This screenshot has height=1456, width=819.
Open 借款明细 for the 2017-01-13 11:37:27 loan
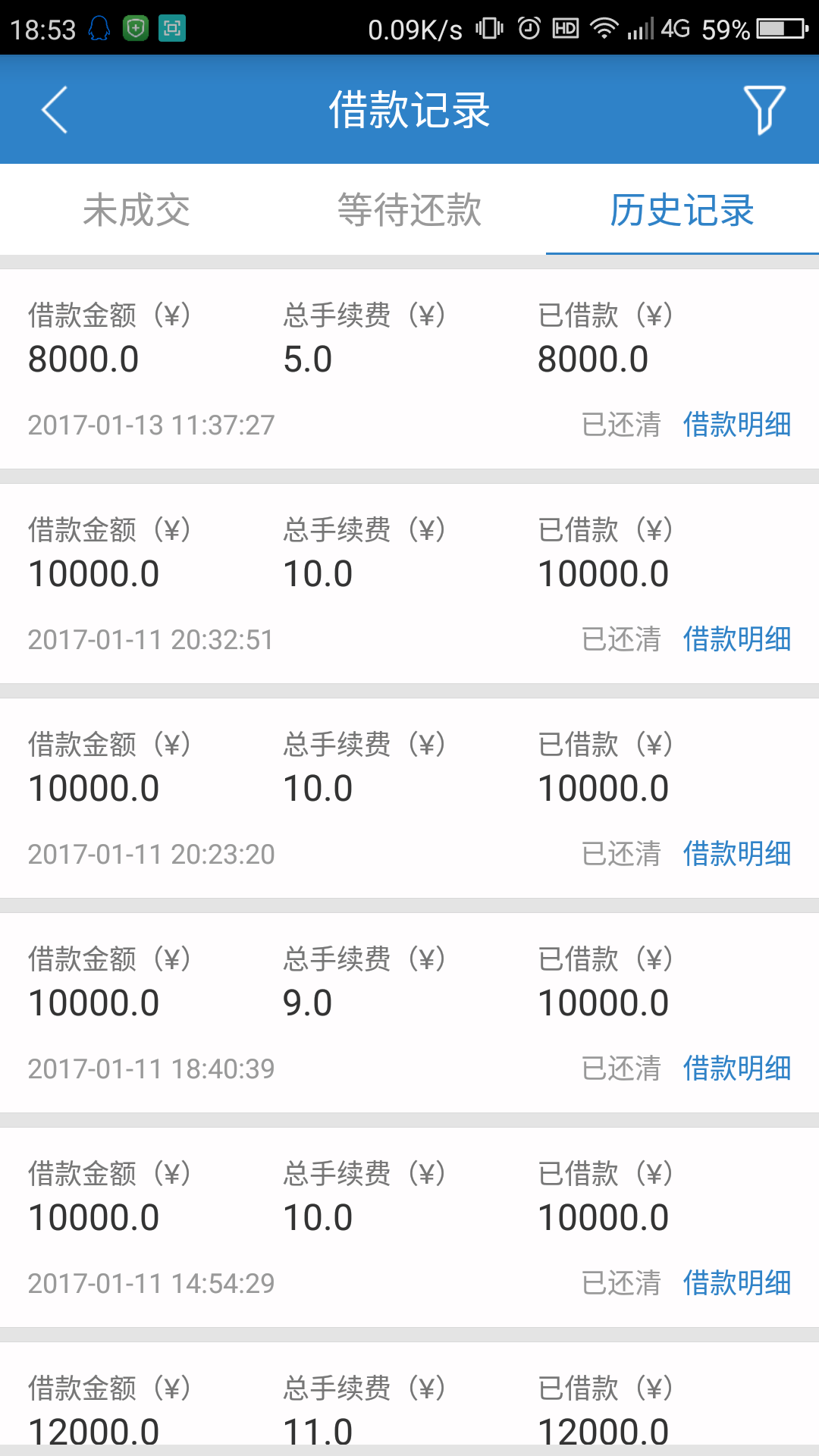click(x=736, y=425)
